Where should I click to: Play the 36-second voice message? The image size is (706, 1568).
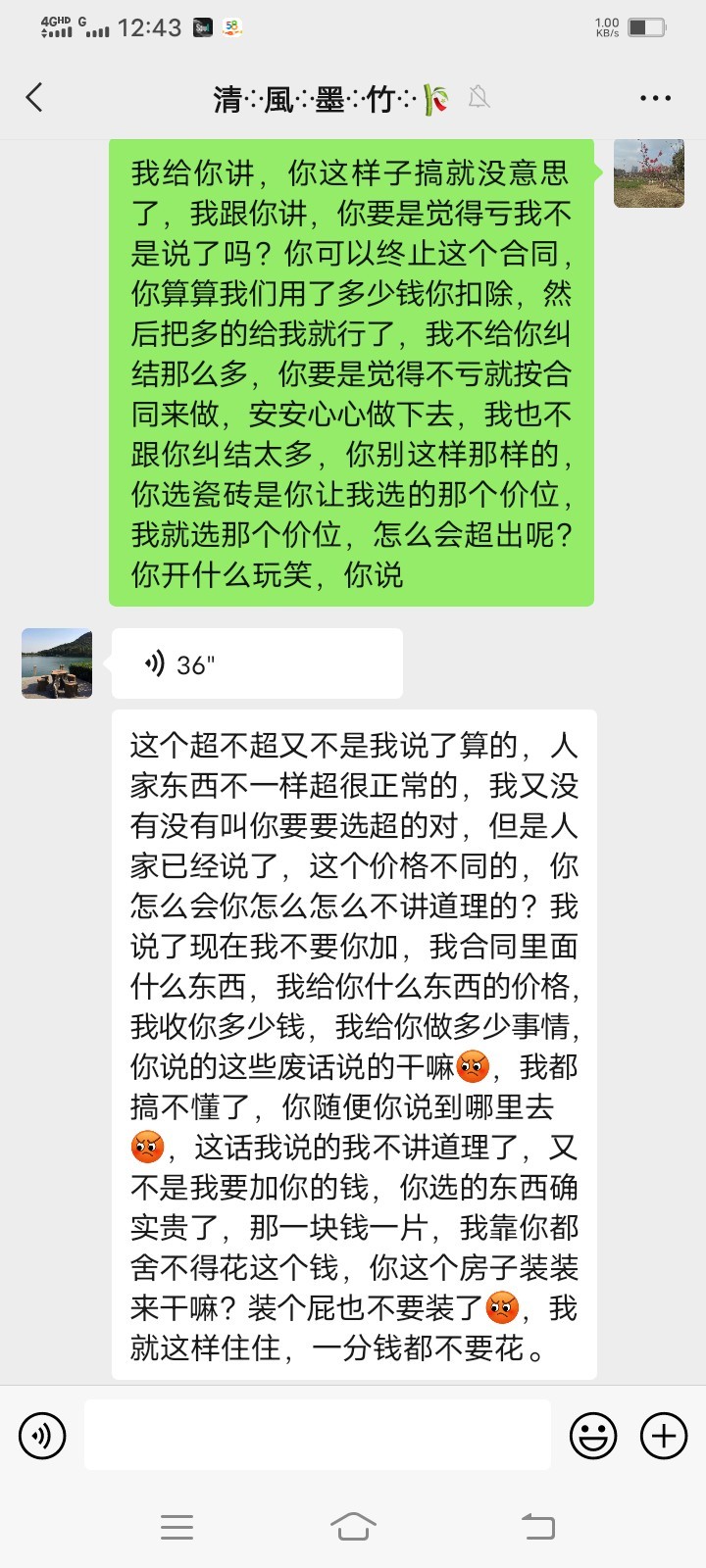pyautogui.click(x=257, y=664)
